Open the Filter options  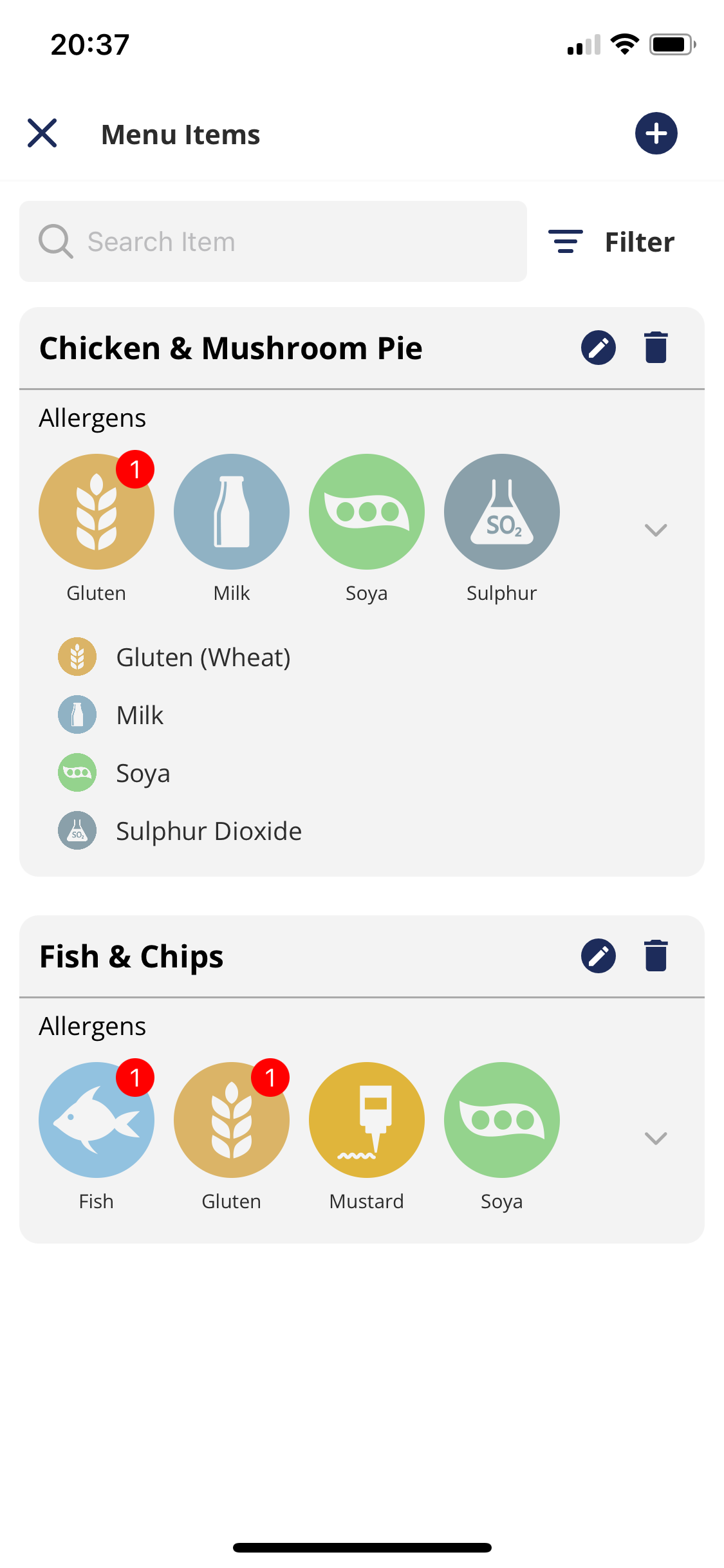pyautogui.click(x=611, y=242)
